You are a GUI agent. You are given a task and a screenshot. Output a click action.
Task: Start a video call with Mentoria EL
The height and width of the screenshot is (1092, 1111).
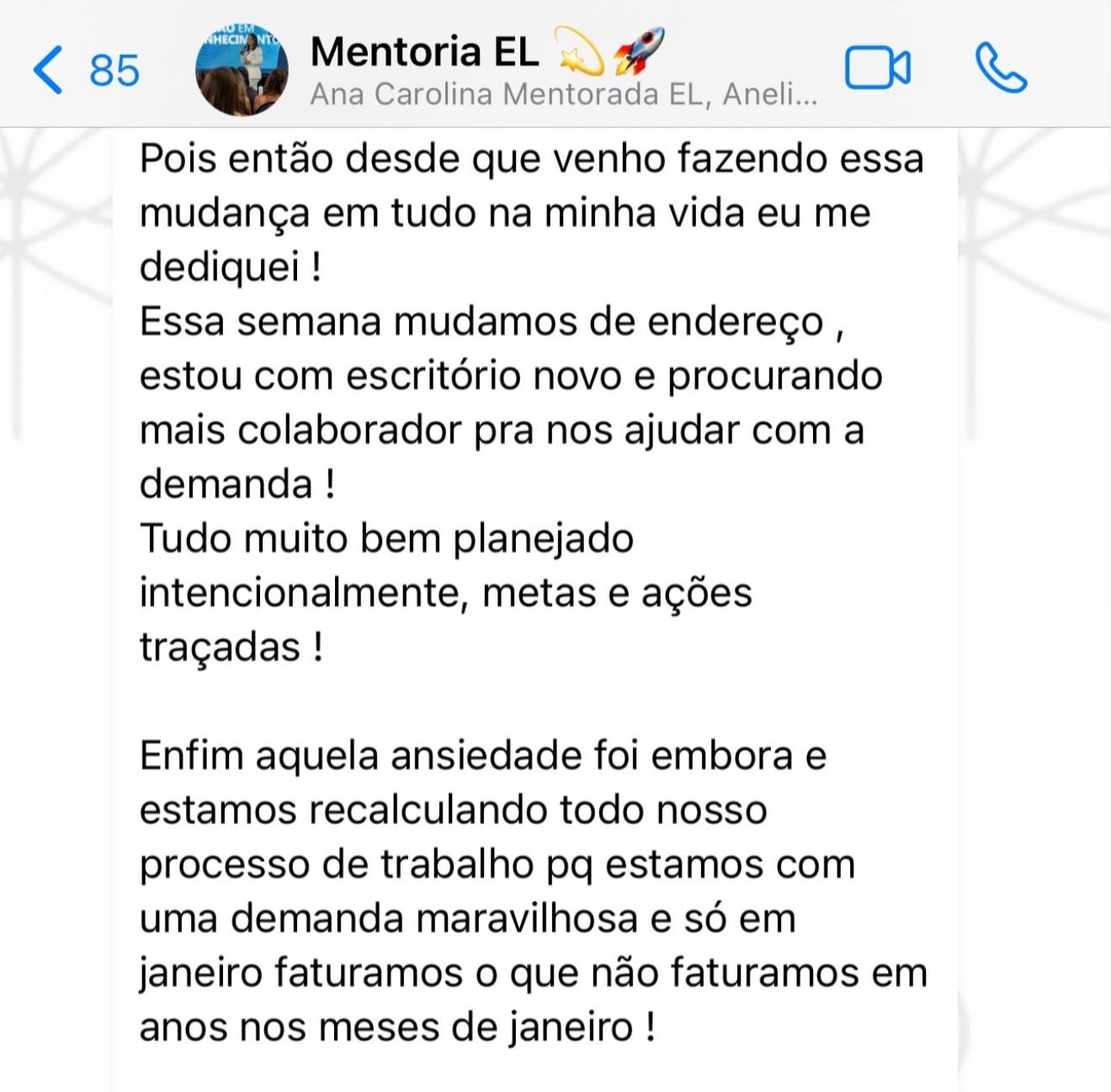(x=877, y=68)
